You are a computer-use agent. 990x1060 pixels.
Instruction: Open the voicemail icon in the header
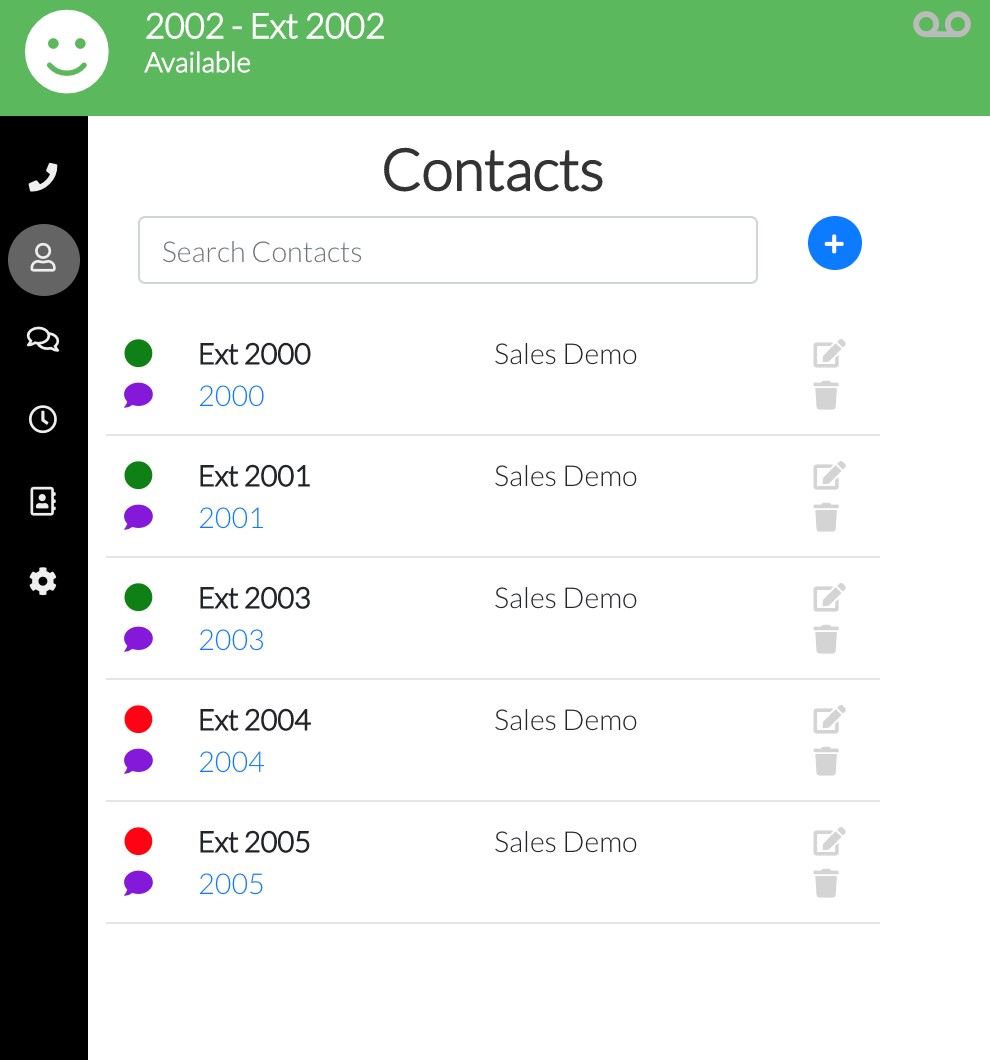pos(941,25)
